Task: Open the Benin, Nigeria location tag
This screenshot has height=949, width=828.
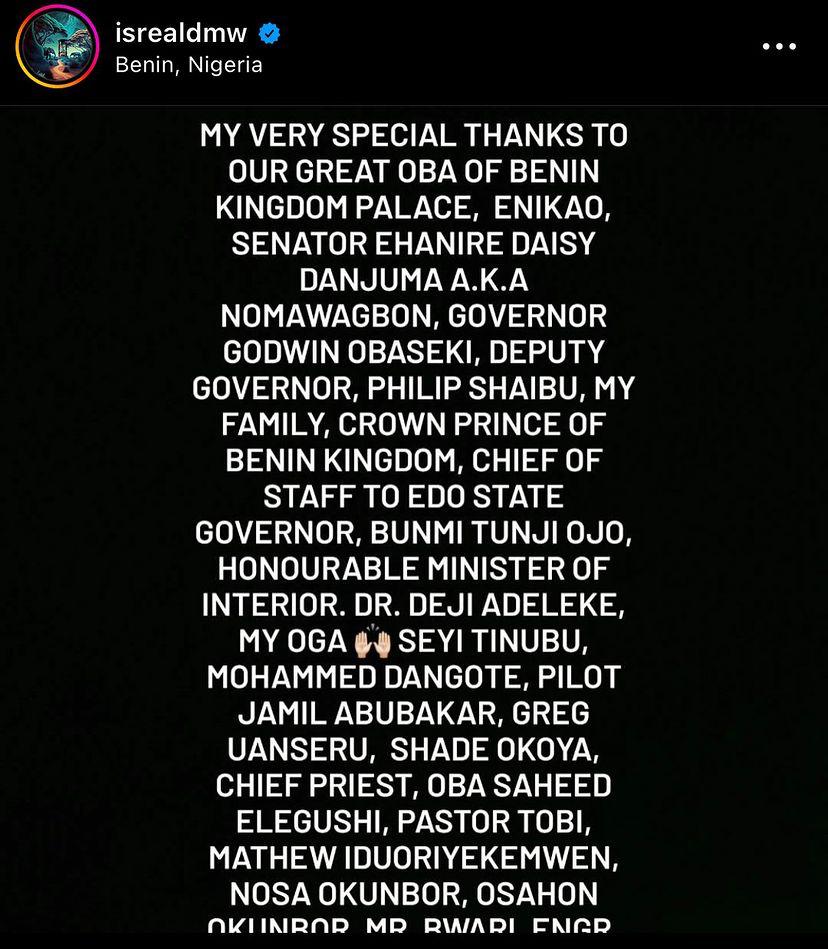Action: 189,65
